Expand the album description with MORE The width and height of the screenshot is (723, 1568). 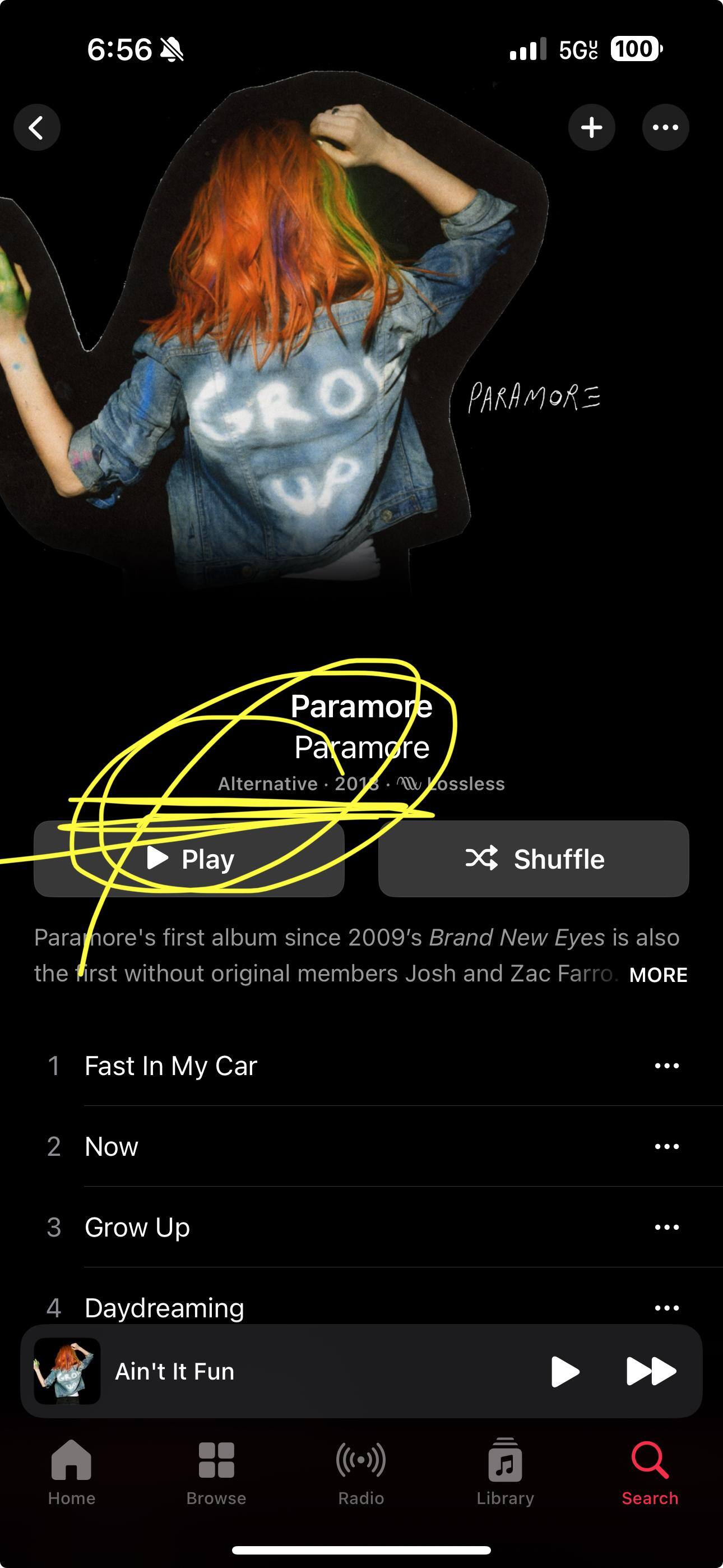(658, 975)
